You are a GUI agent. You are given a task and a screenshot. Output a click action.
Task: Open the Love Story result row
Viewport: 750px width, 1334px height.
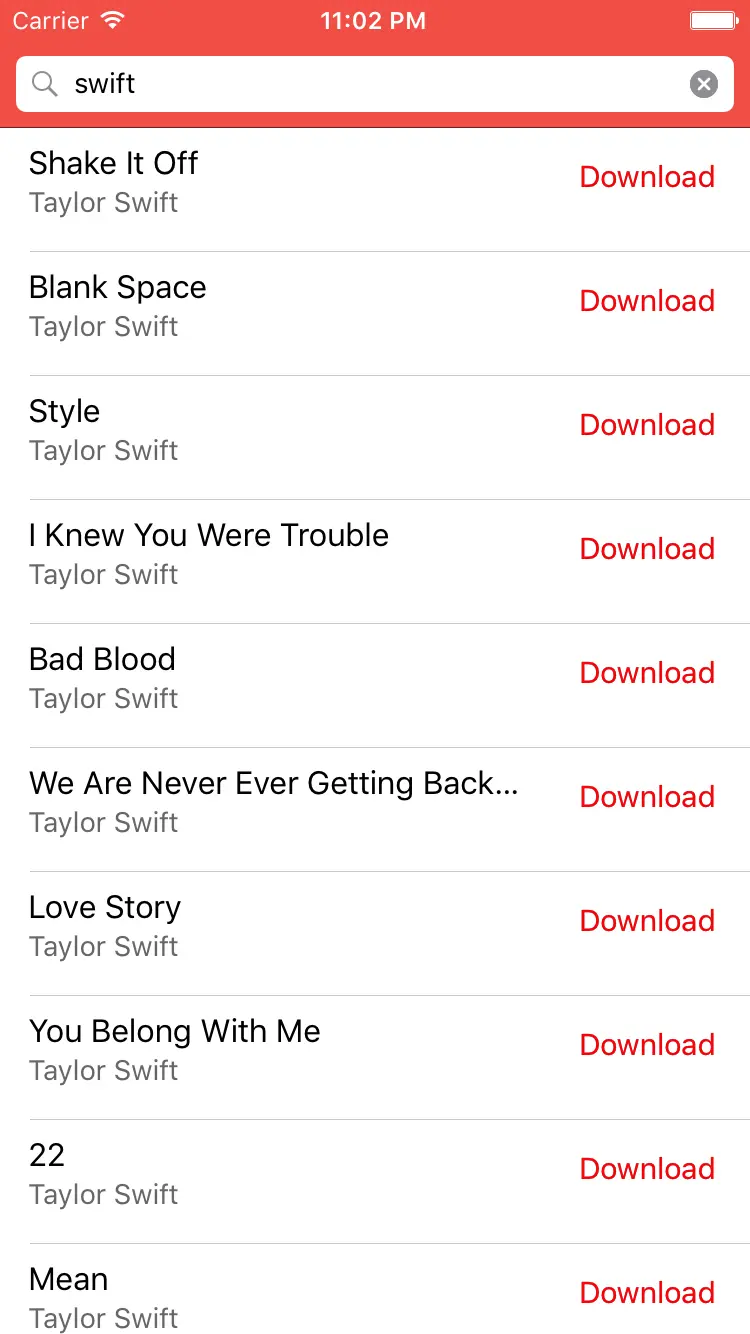tap(250, 926)
